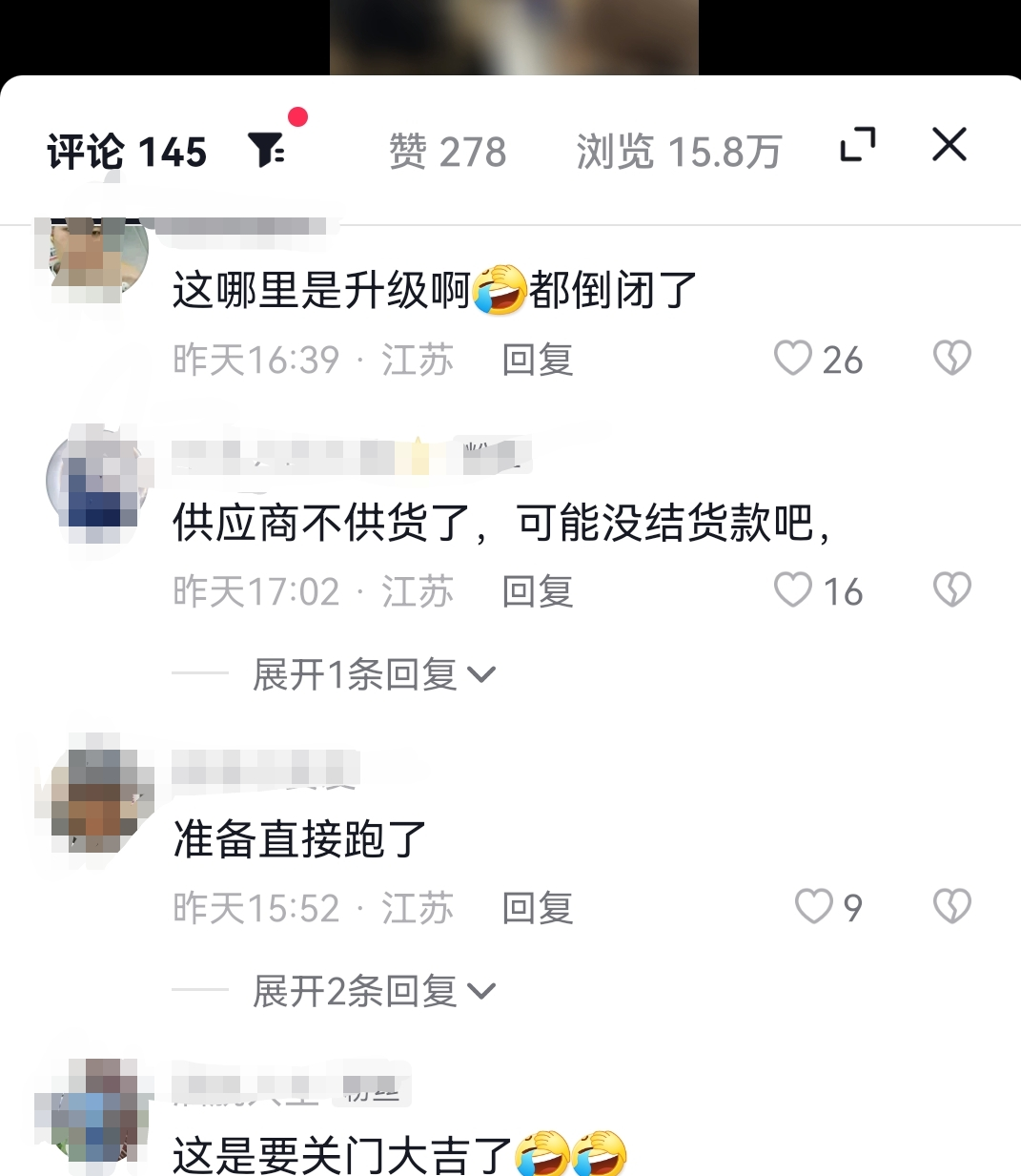Screen dimensions: 1021x1176
Task: Reply to the comment posted 昨天15:52
Action: pyautogui.click(x=538, y=909)
